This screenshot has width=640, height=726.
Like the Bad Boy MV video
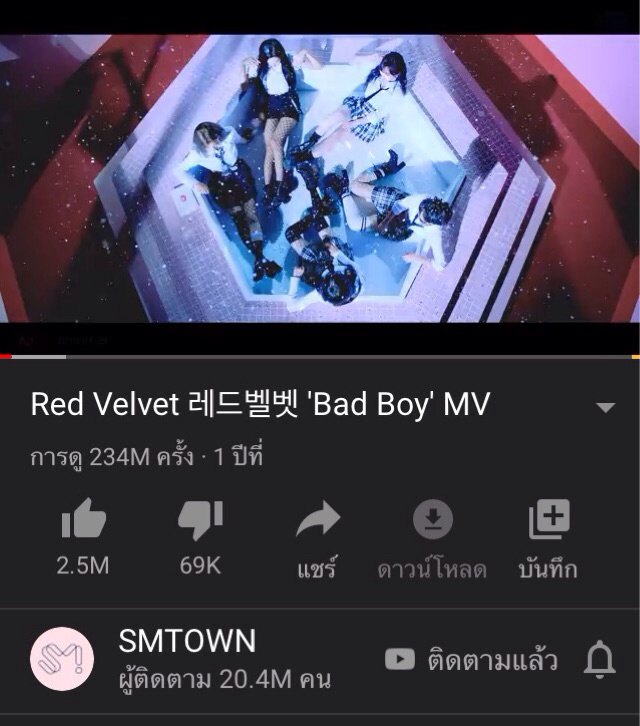[x=83, y=522]
